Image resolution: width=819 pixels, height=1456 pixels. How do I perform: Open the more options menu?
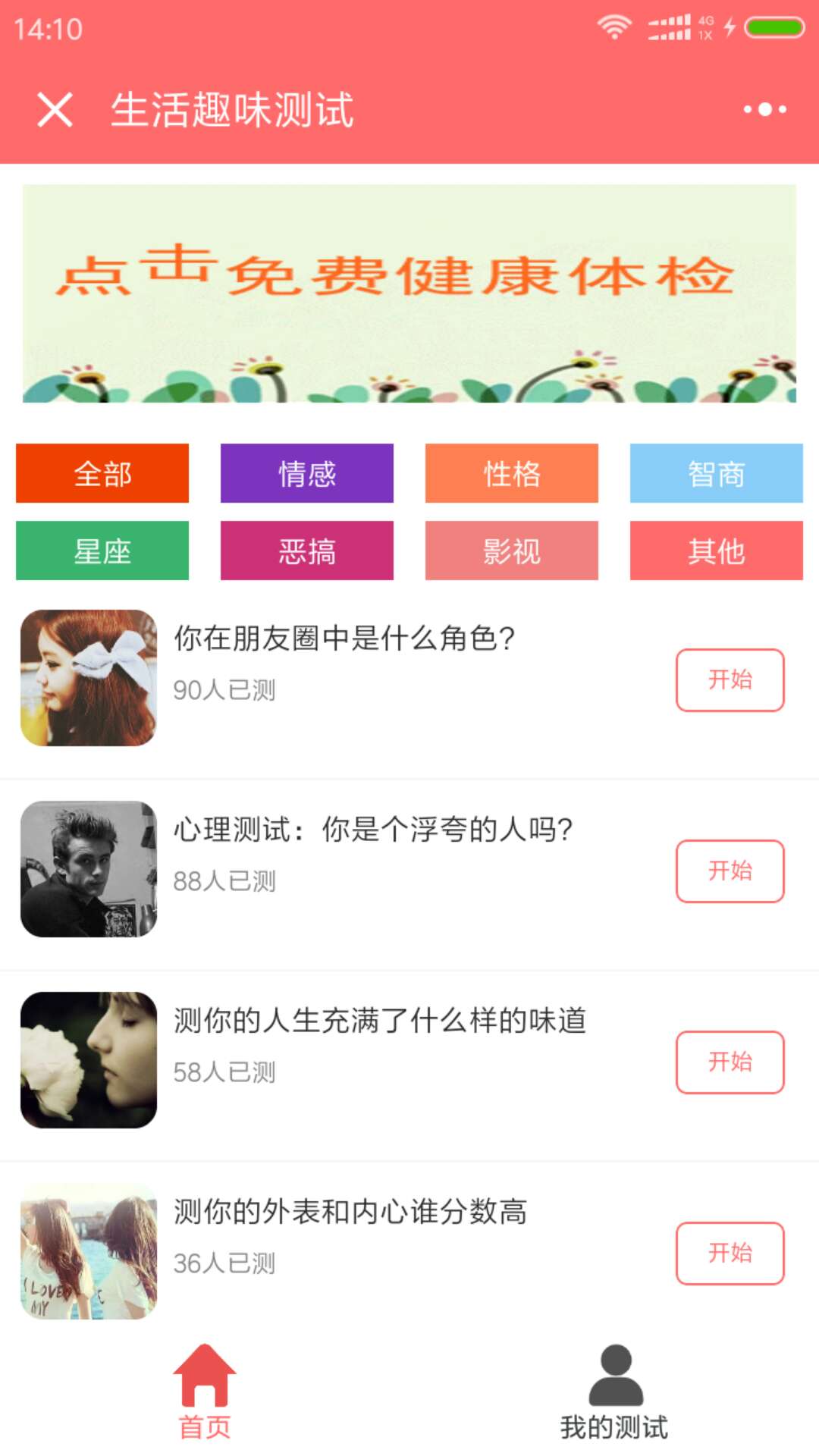click(766, 110)
